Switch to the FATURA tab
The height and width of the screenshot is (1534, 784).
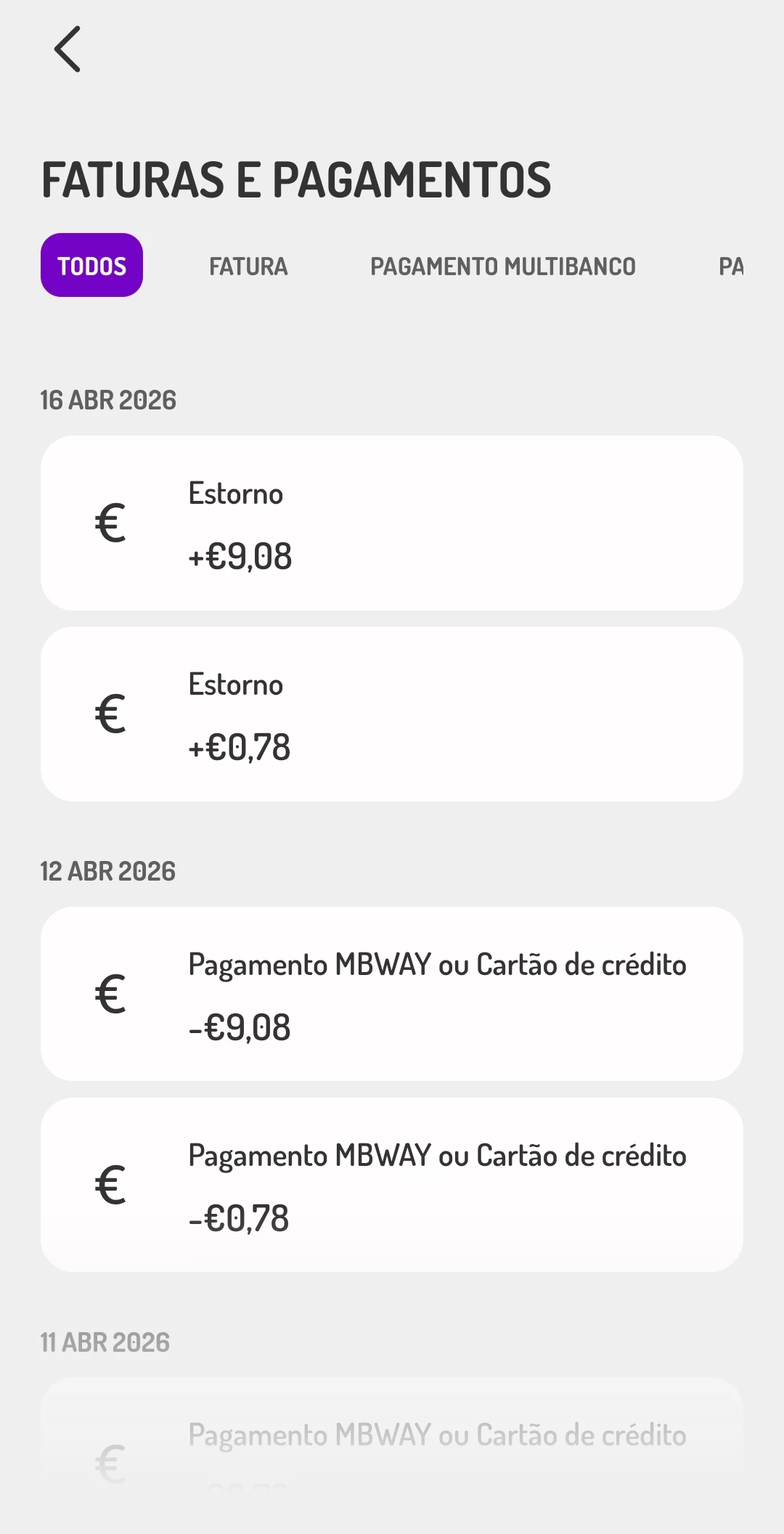248,266
